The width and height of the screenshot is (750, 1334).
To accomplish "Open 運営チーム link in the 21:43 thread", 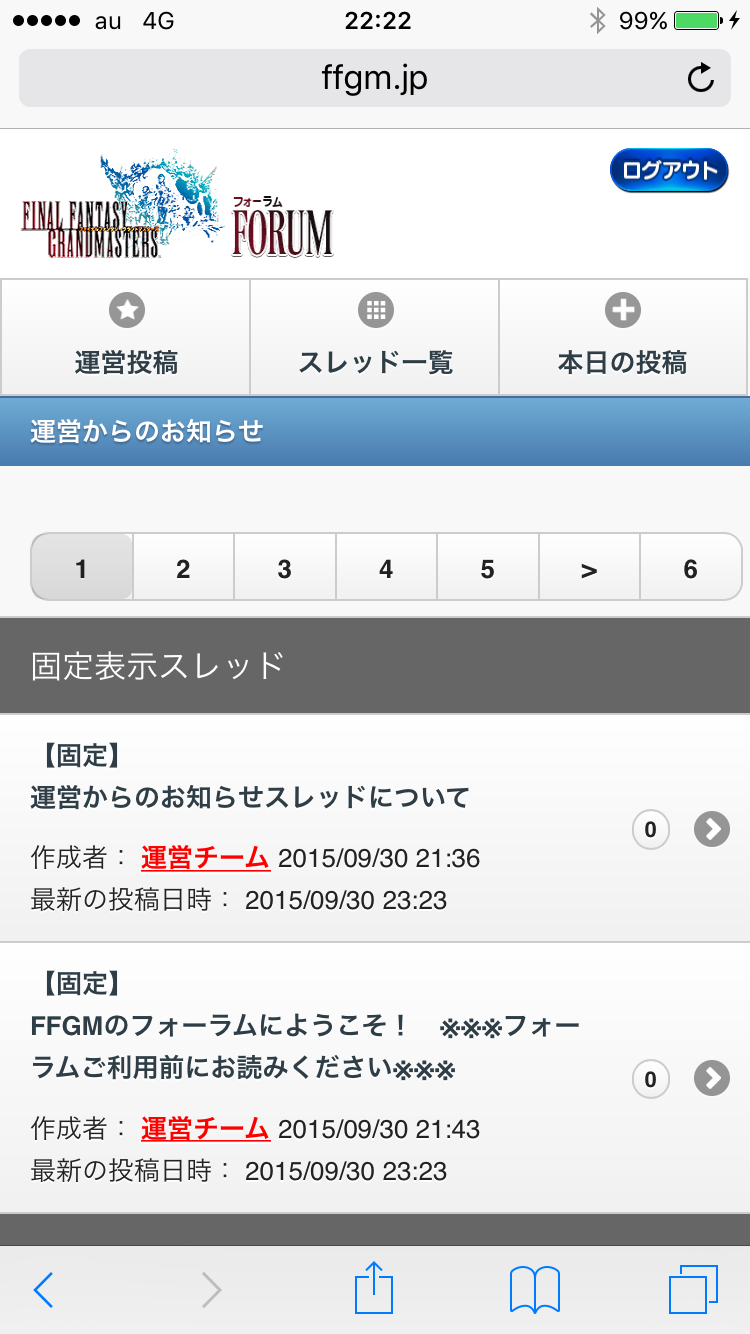I will tap(205, 1129).
